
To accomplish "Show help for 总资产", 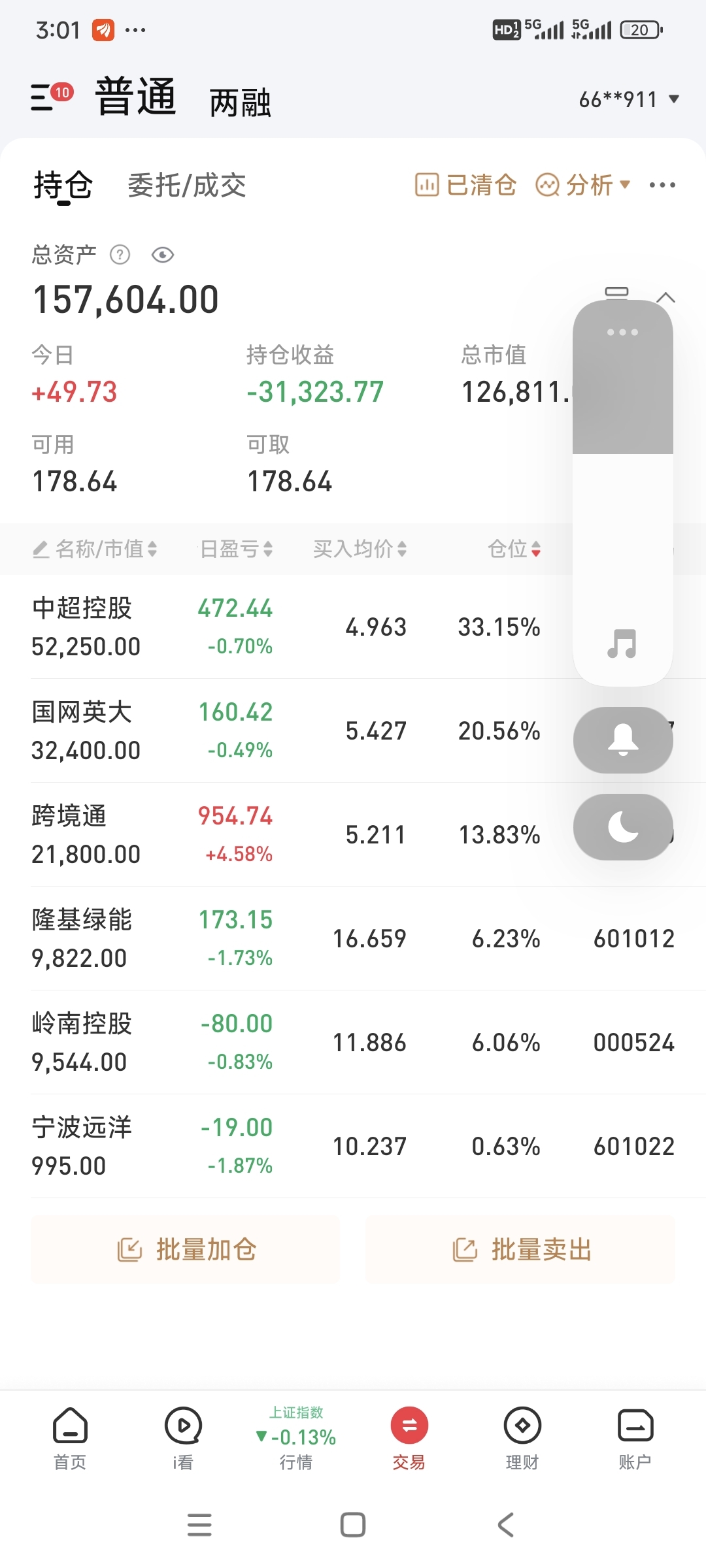I will (x=120, y=255).
